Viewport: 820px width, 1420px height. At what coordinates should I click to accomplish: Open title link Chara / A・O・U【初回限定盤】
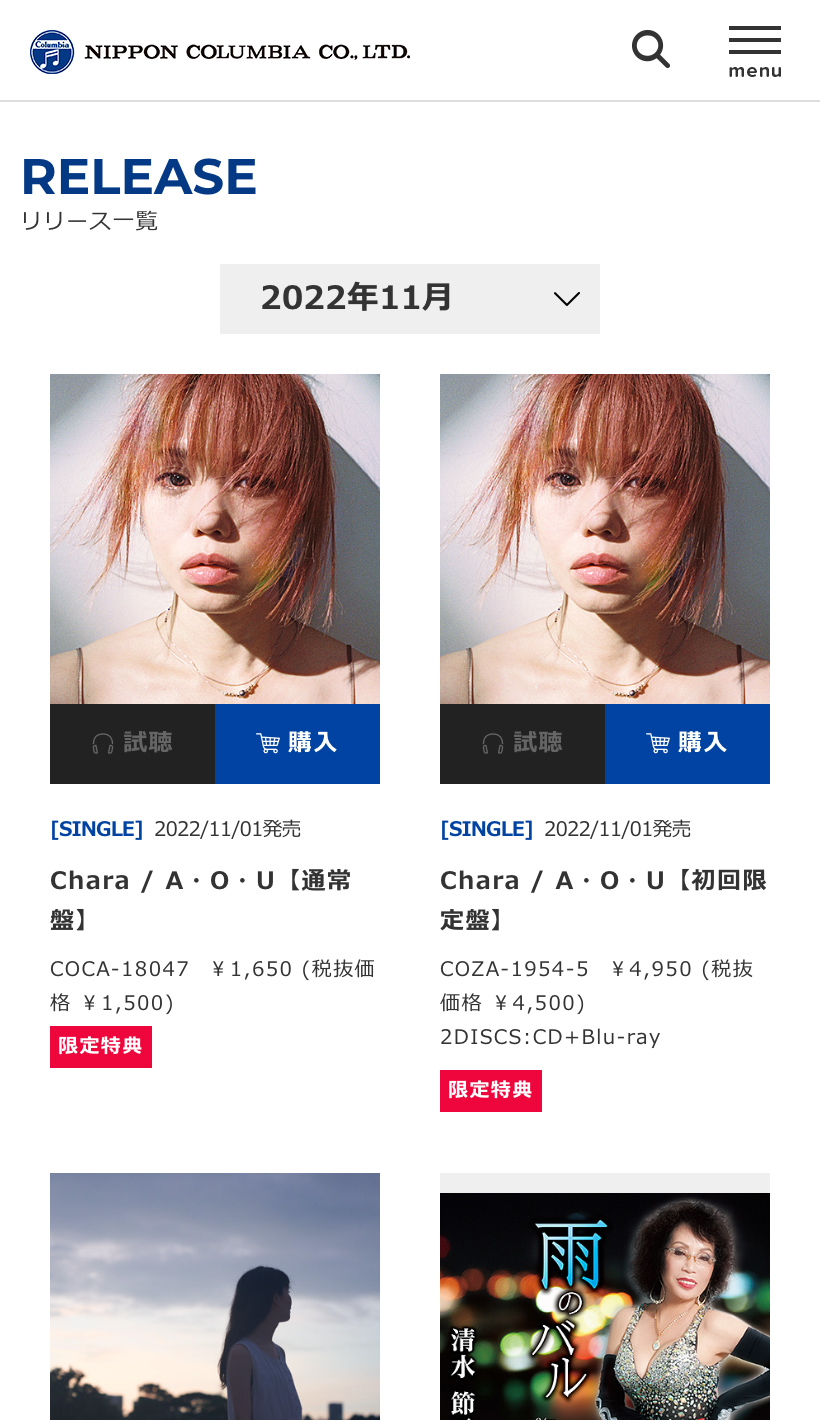(603, 899)
